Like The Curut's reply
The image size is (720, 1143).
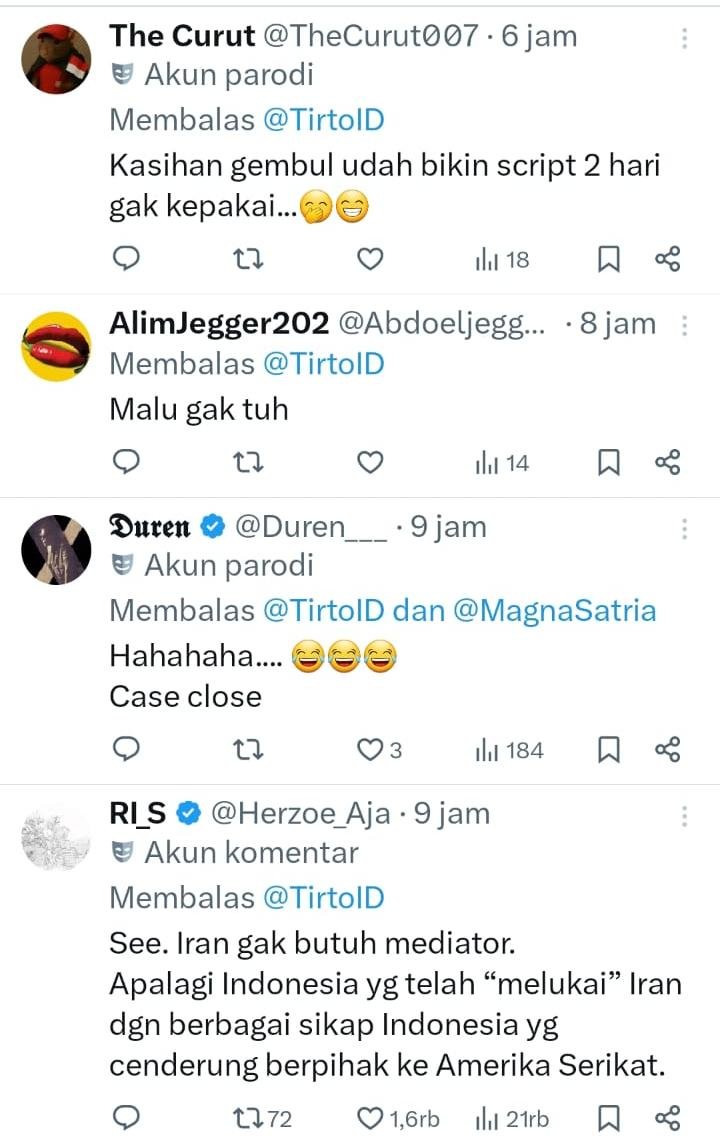coord(371,260)
